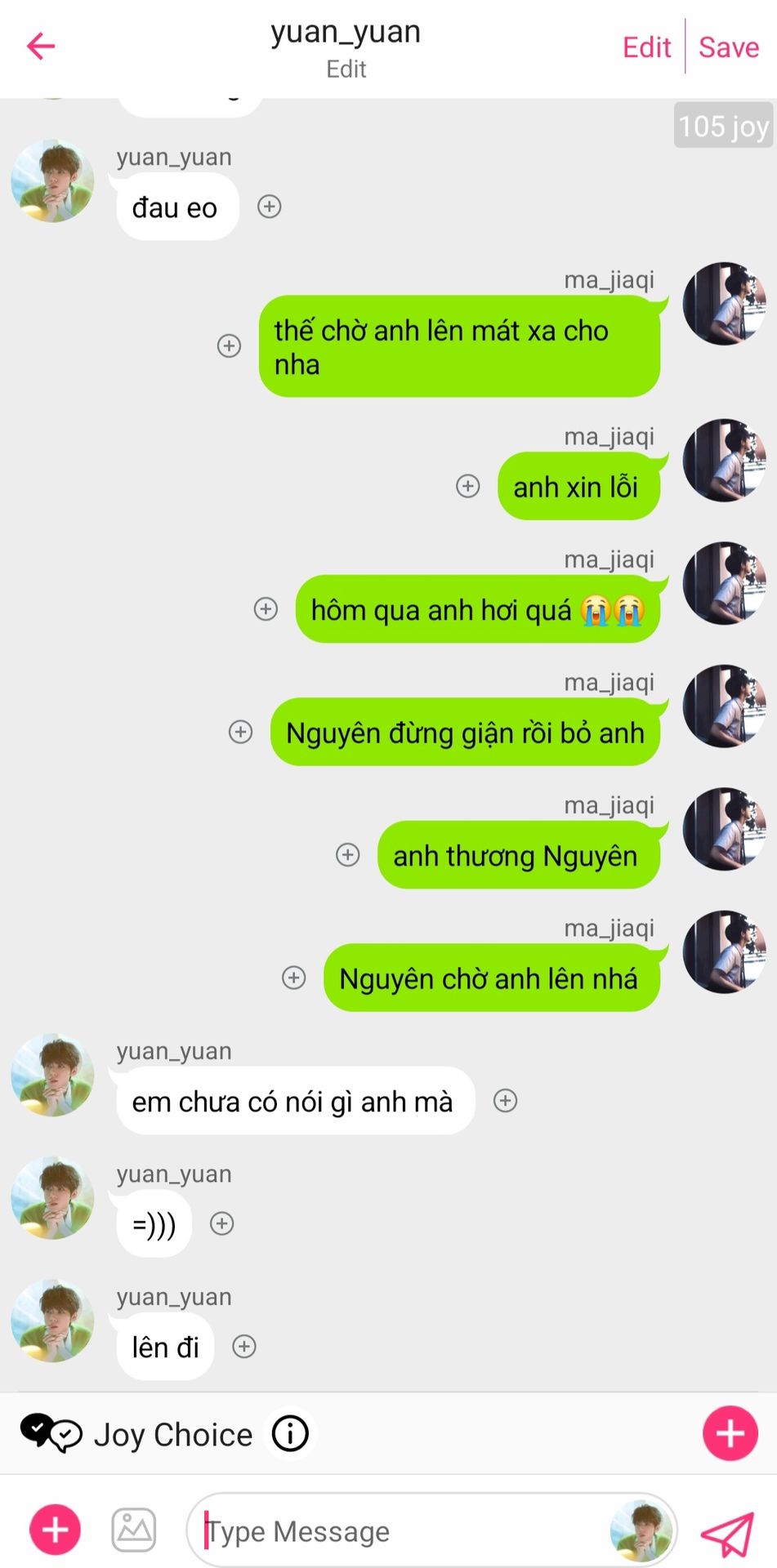This screenshot has width=777, height=1568.
Task: Tap plus icon beside "đau eo" message
Action: (270, 207)
